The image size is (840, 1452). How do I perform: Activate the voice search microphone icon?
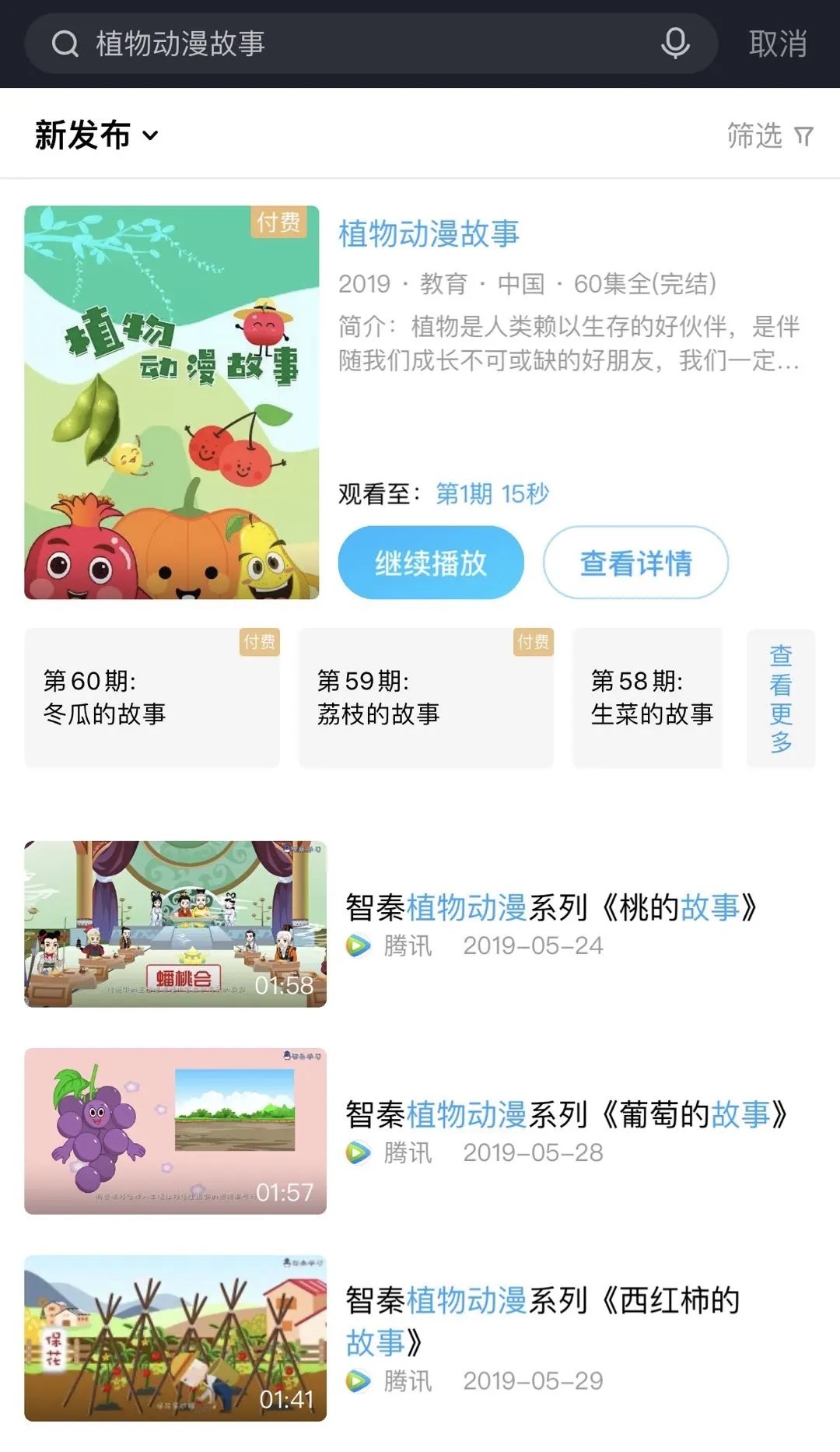pos(675,44)
